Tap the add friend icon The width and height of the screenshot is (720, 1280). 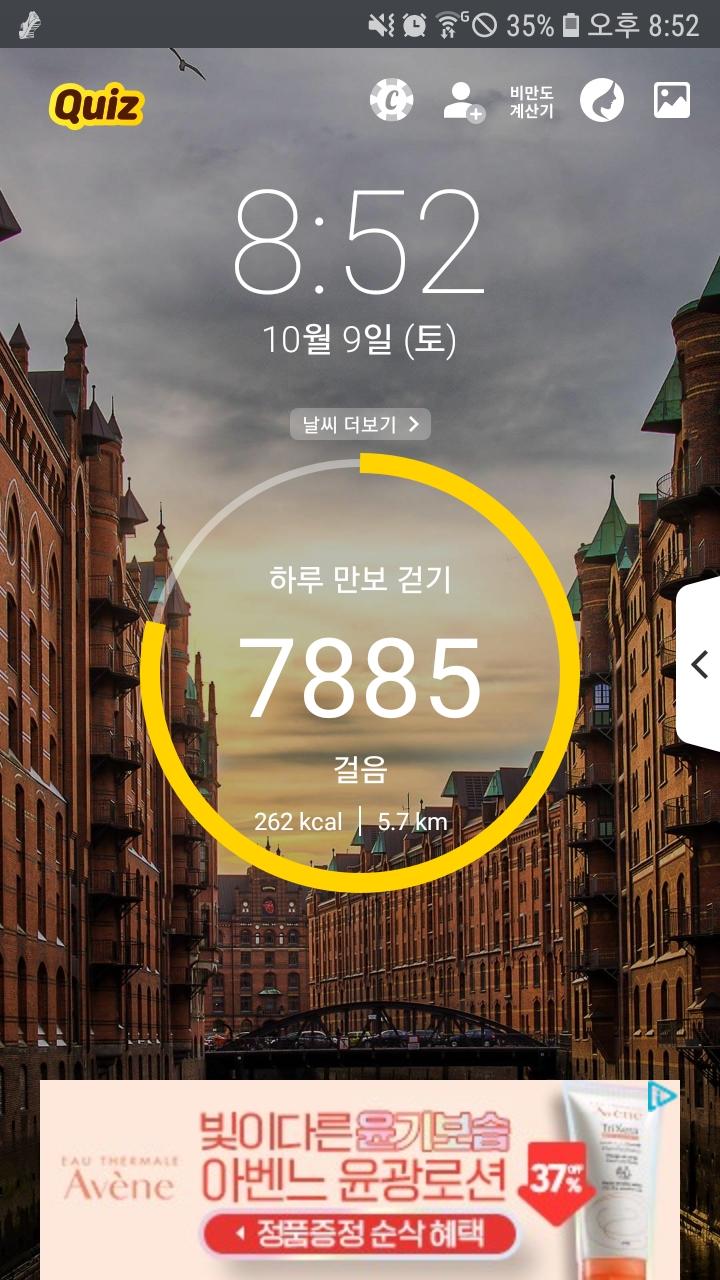tap(463, 101)
